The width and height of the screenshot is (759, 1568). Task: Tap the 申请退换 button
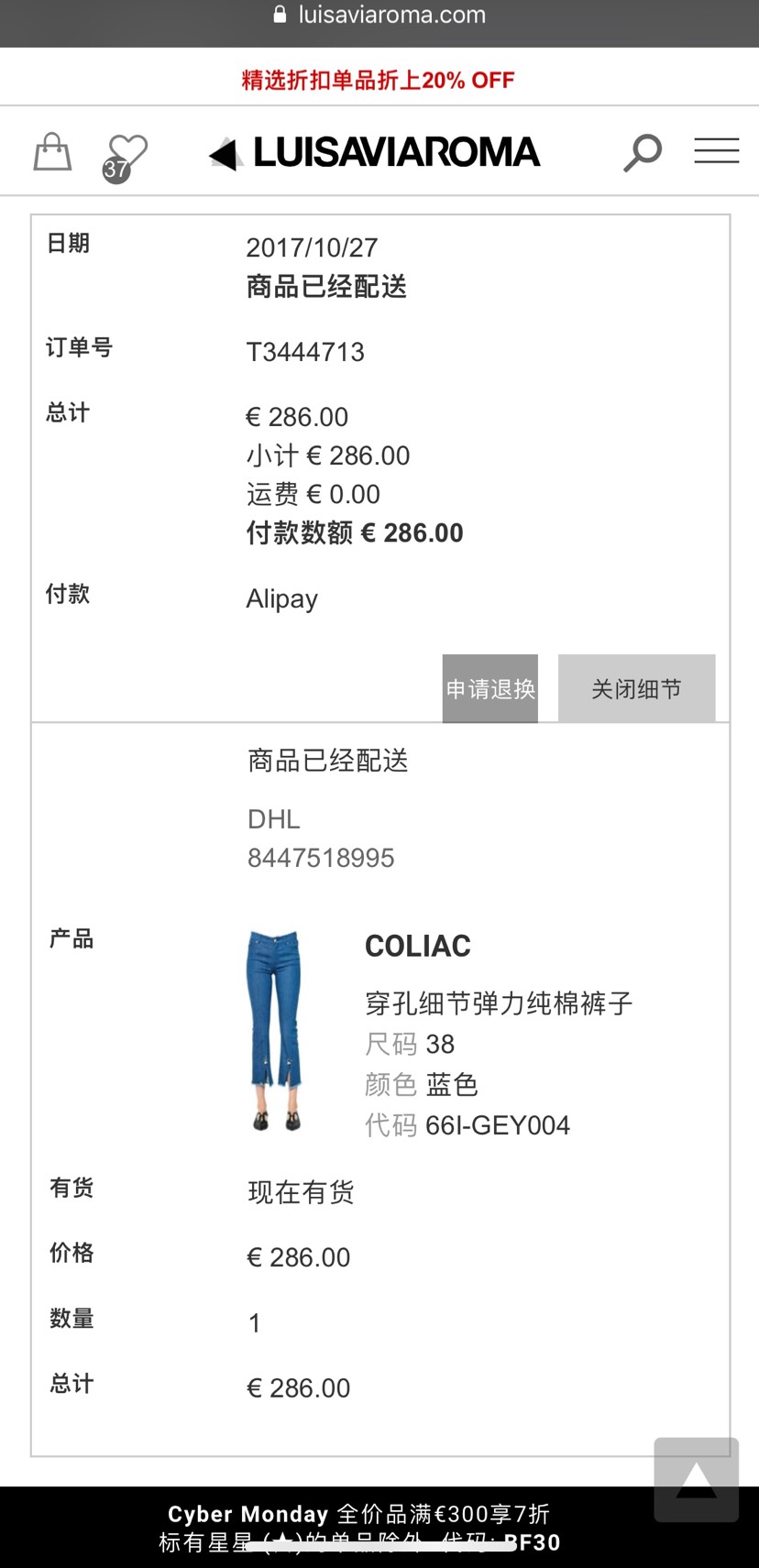tap(490, 688)
